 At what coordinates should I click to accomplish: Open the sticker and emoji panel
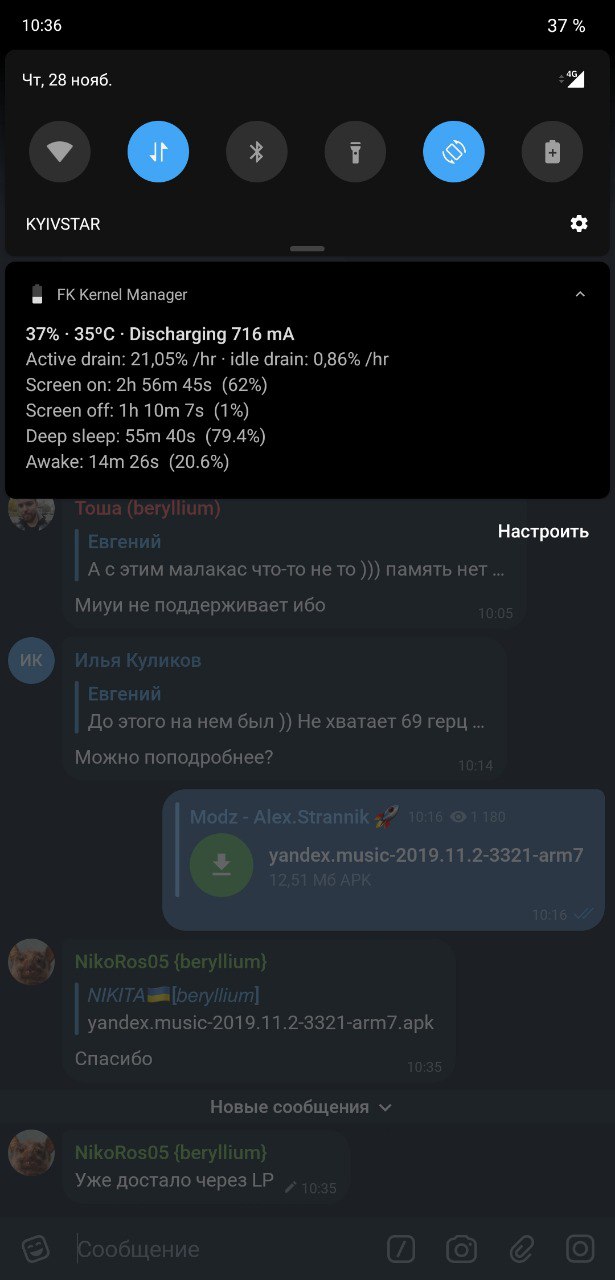click(36, 1249)
